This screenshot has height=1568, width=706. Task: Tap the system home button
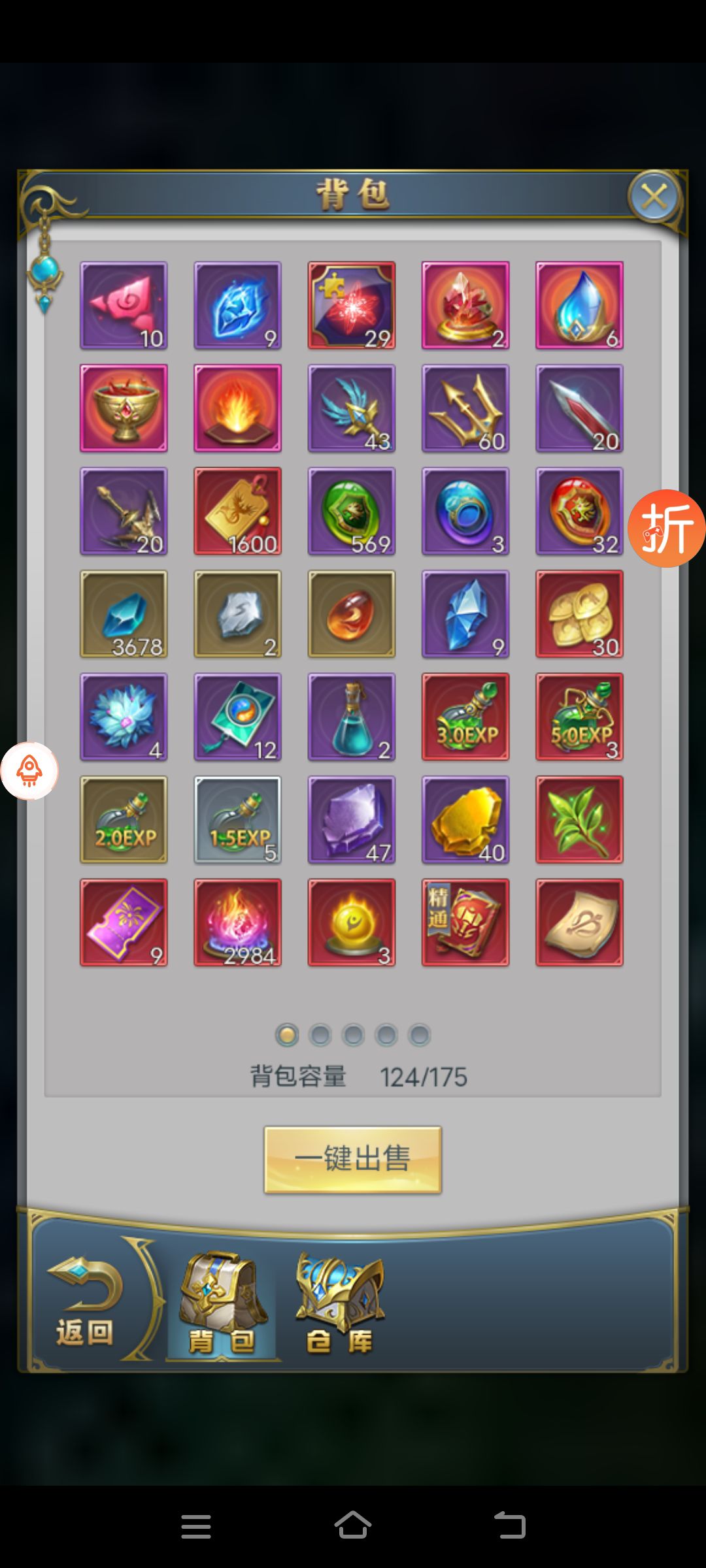click(x=353, y=1526)
